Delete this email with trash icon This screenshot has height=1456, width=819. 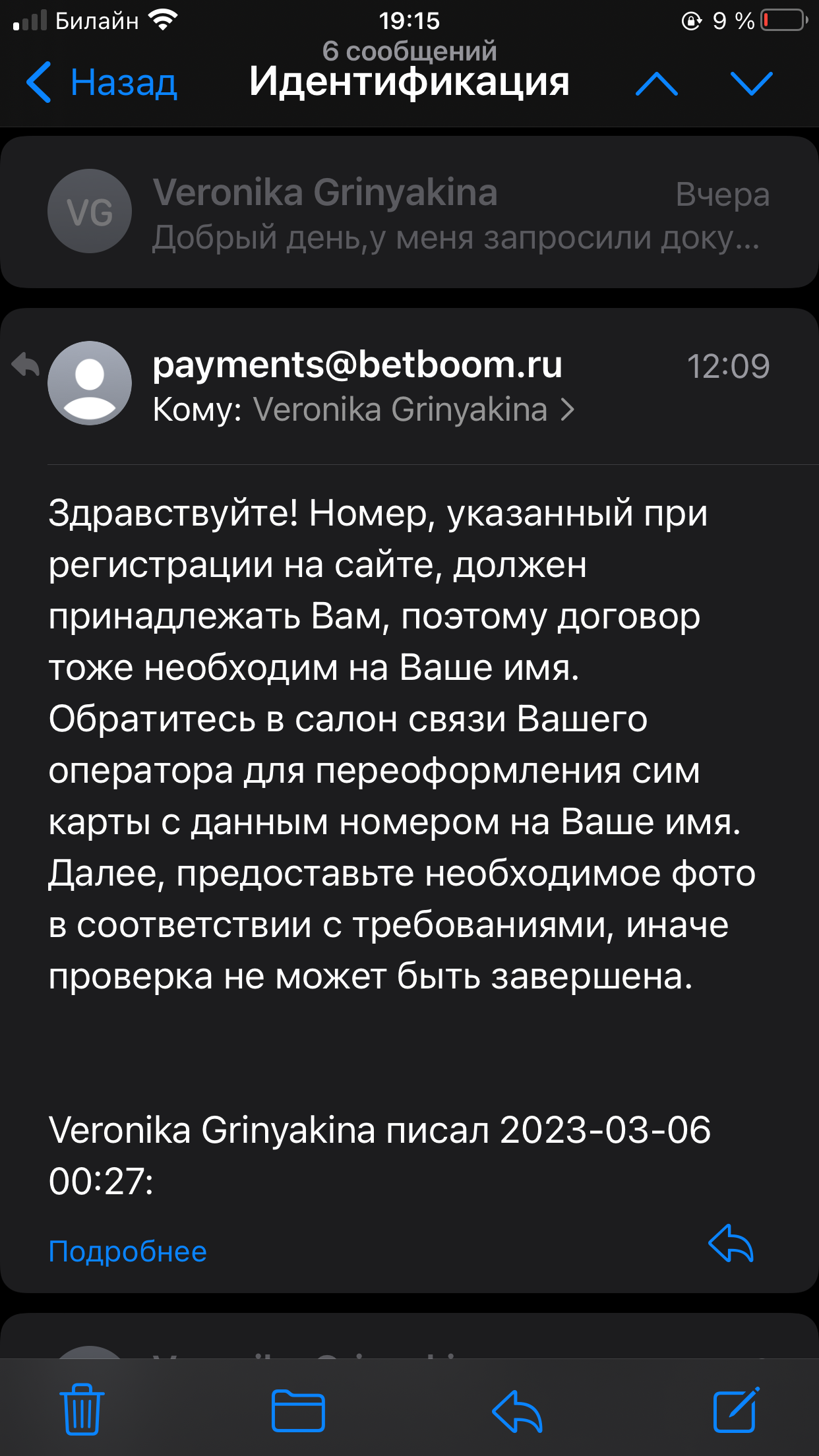(82, 1409)
